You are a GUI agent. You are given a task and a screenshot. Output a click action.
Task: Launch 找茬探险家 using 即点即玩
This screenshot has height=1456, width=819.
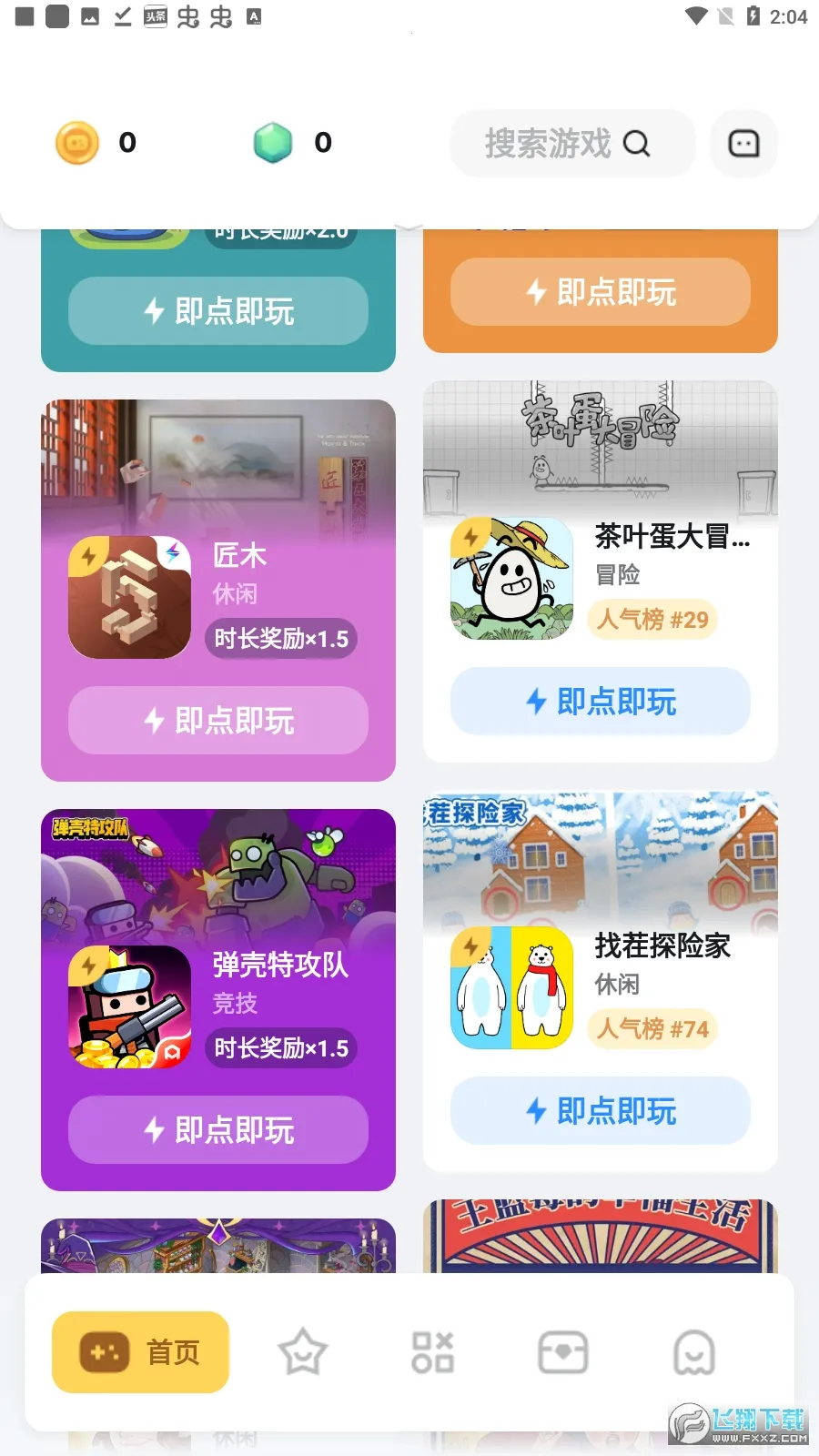pos(601,1111)
